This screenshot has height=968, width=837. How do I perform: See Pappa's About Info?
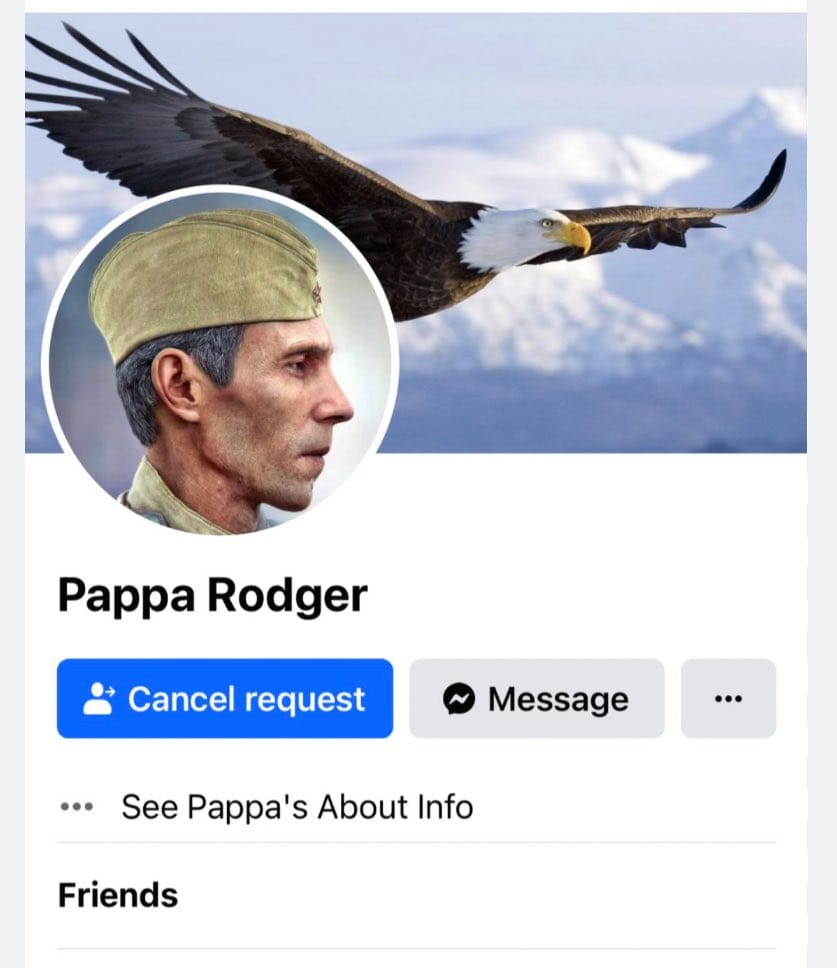click(x=297, y=807)
